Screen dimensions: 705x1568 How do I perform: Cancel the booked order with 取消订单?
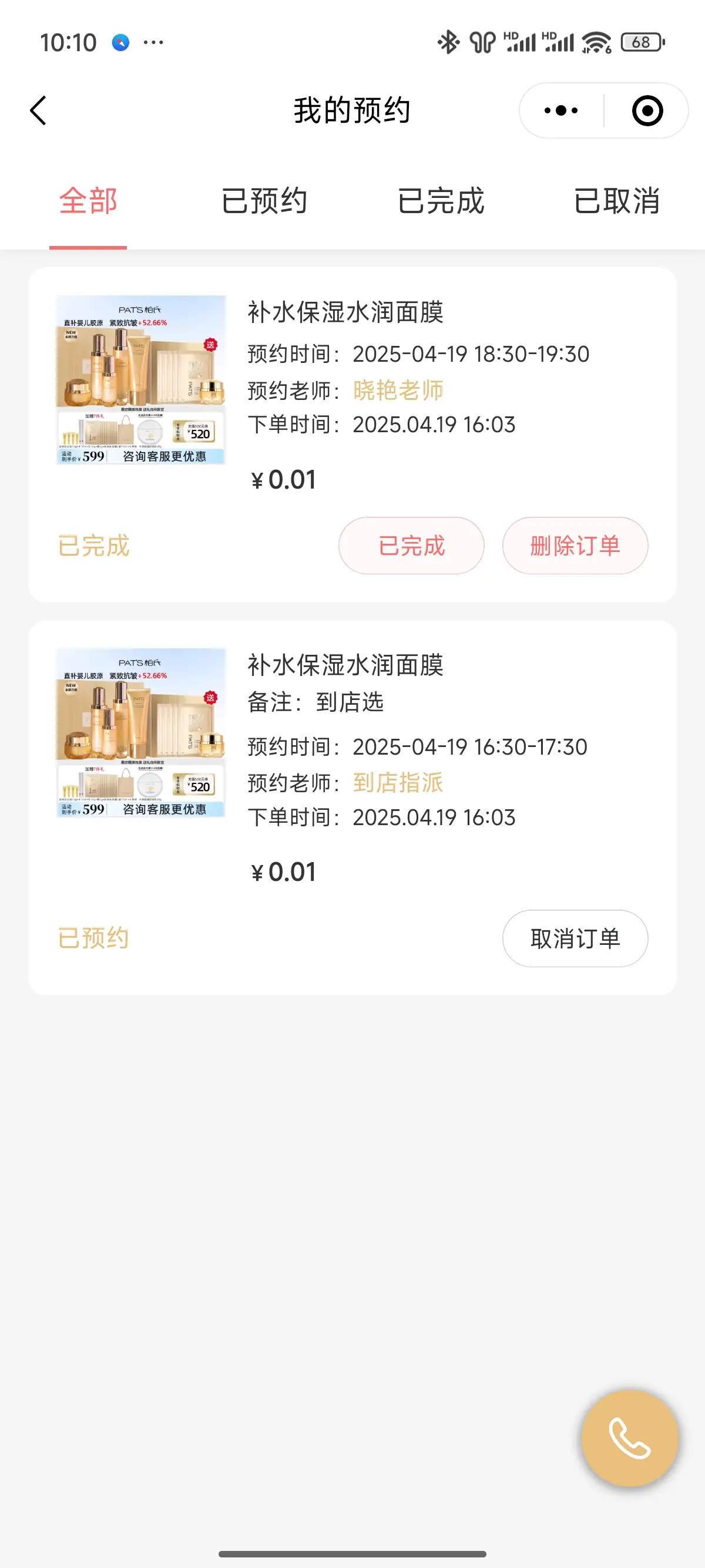tap(575, 938)
